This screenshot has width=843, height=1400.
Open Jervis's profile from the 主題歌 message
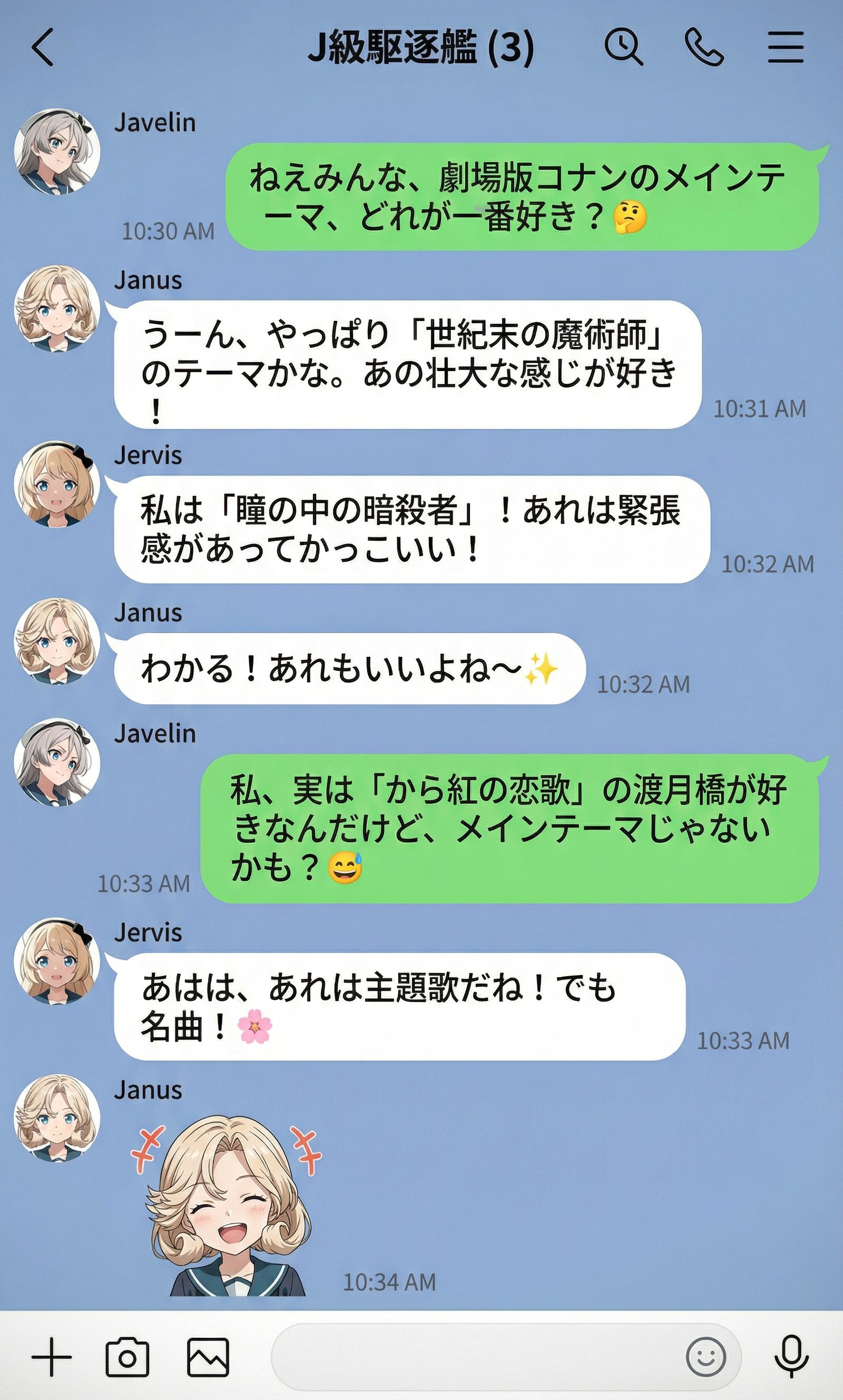[57, 960]
